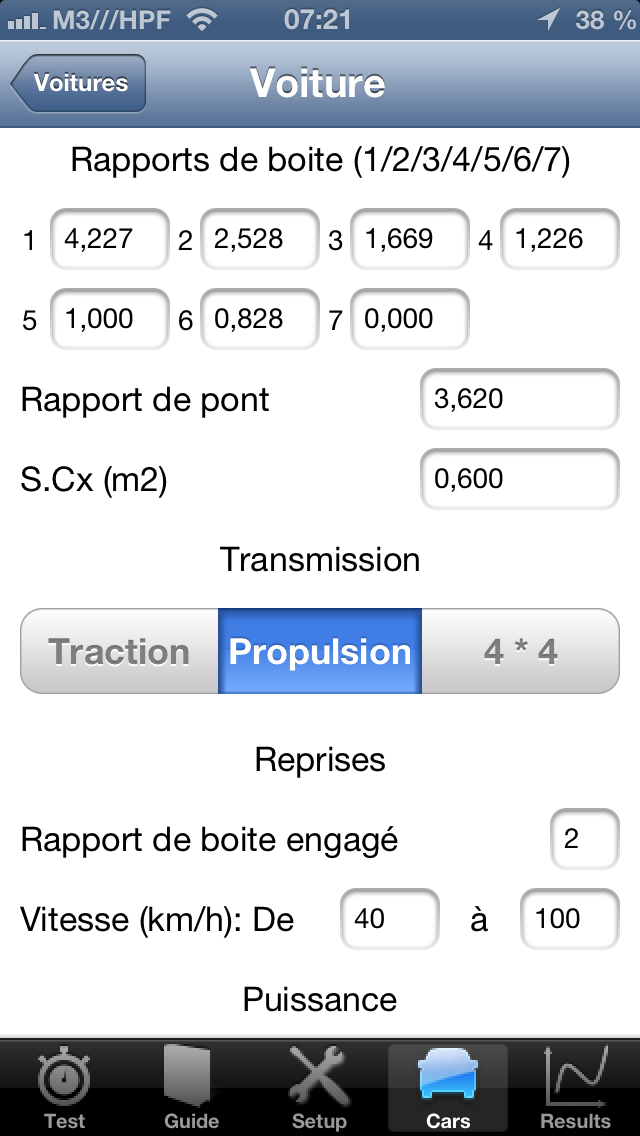Open the Results tab
The height and width of the screenshot is (1136, 640).
[x=575, y=1087]
